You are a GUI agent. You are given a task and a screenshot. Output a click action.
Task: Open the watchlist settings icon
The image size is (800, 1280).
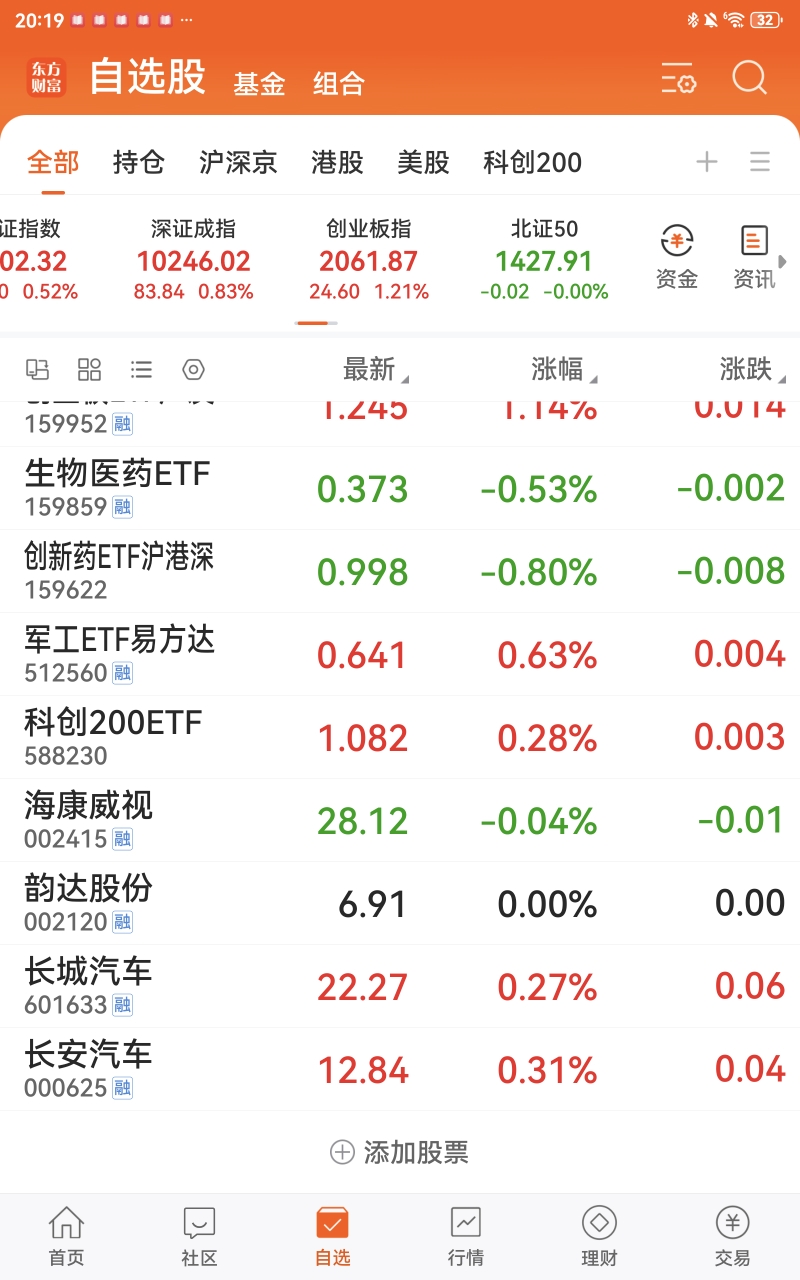pyautogui.click(x=679, y=78)
